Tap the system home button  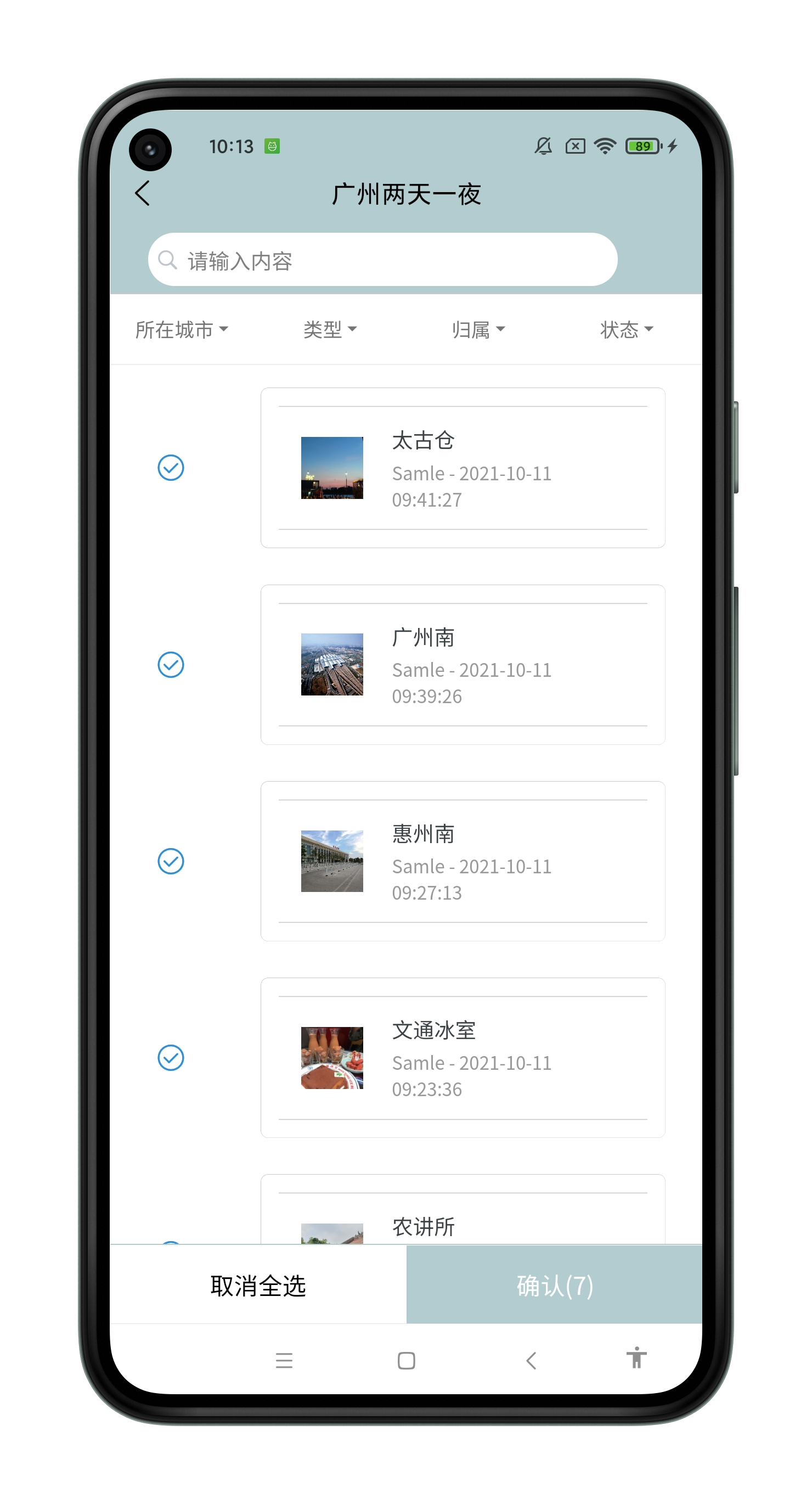tap(407, 1361)
